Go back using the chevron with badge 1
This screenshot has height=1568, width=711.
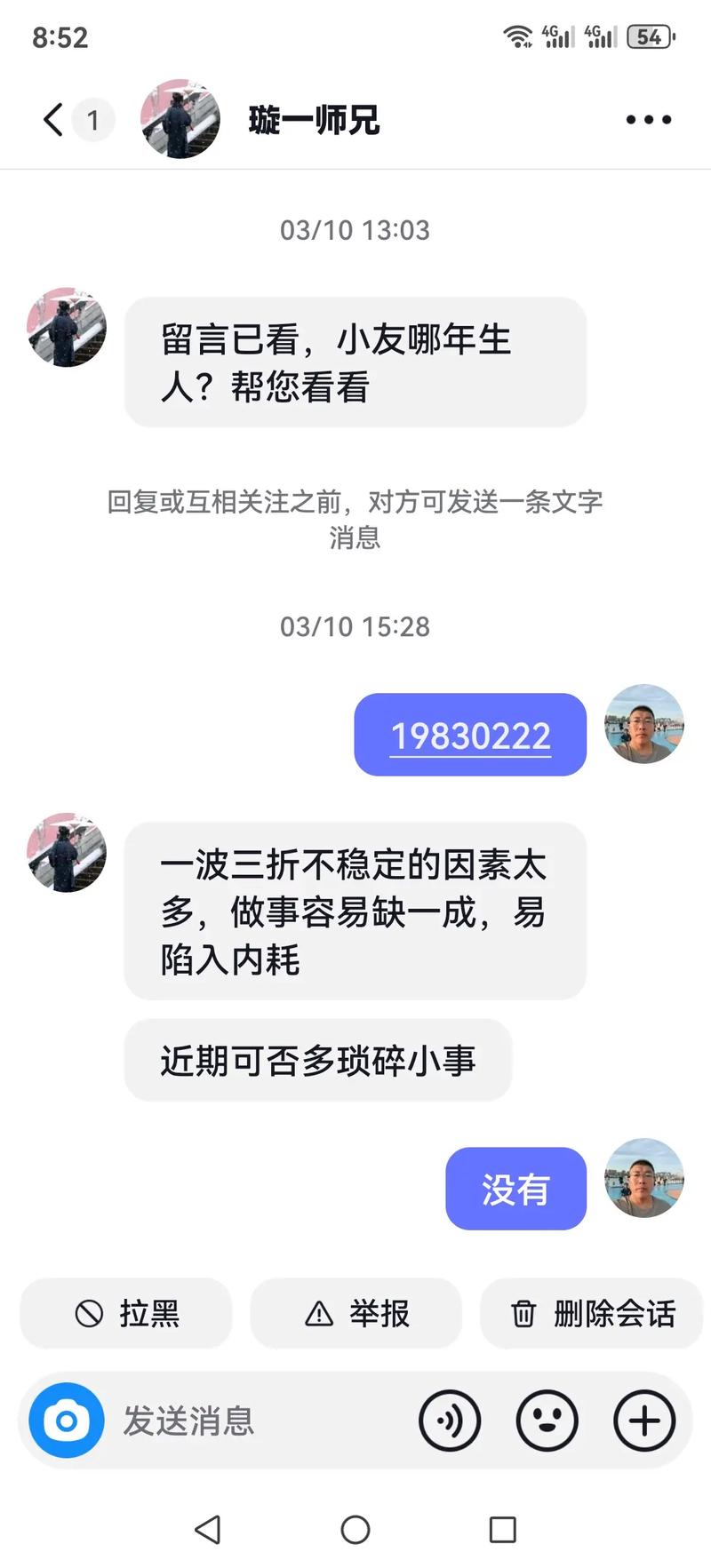pos(67,119)
